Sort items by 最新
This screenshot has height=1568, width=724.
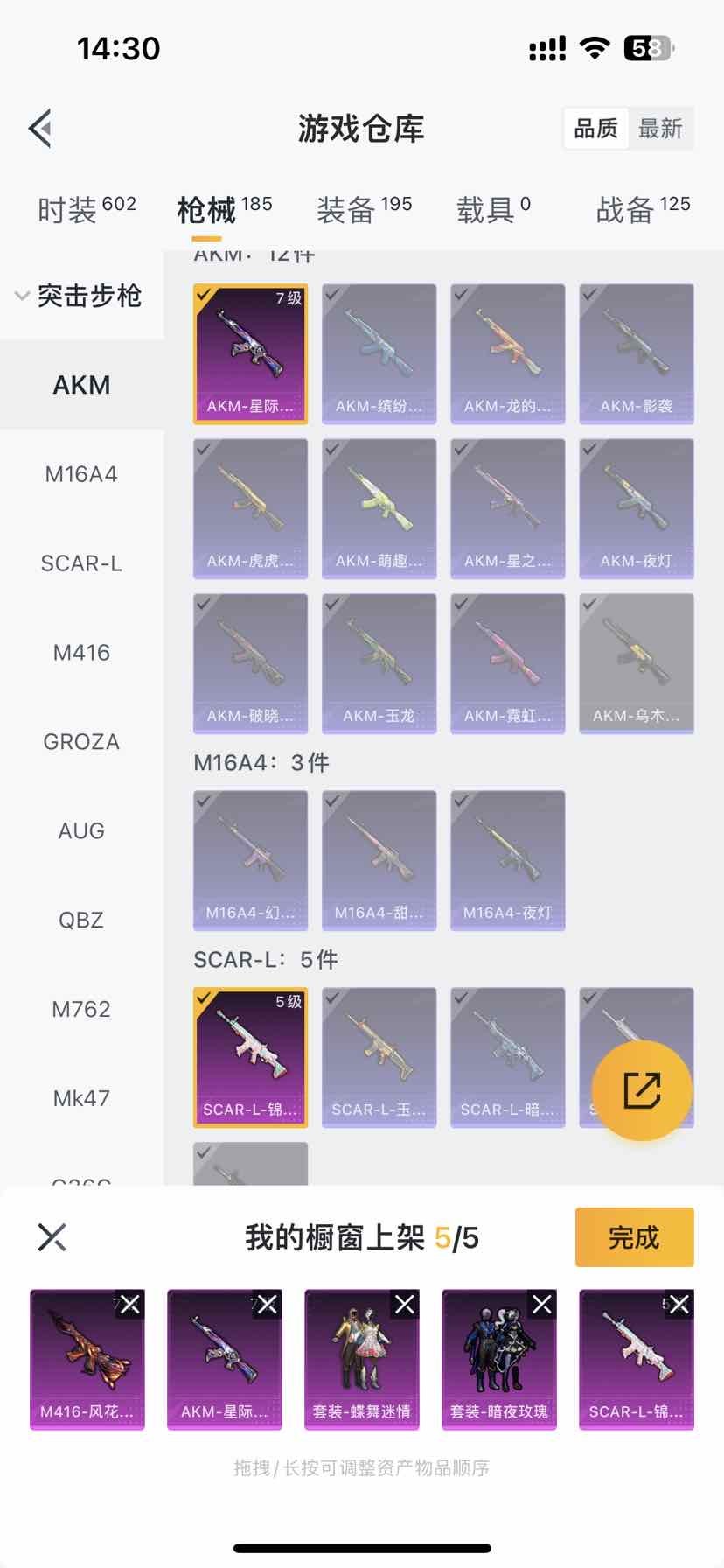coord(660,129)
